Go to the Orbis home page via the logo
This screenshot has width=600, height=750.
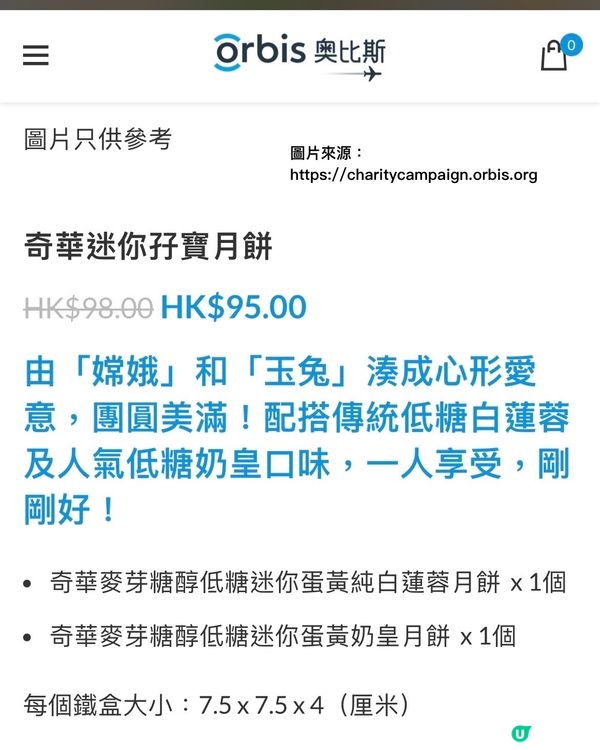[x=299, y=53]
